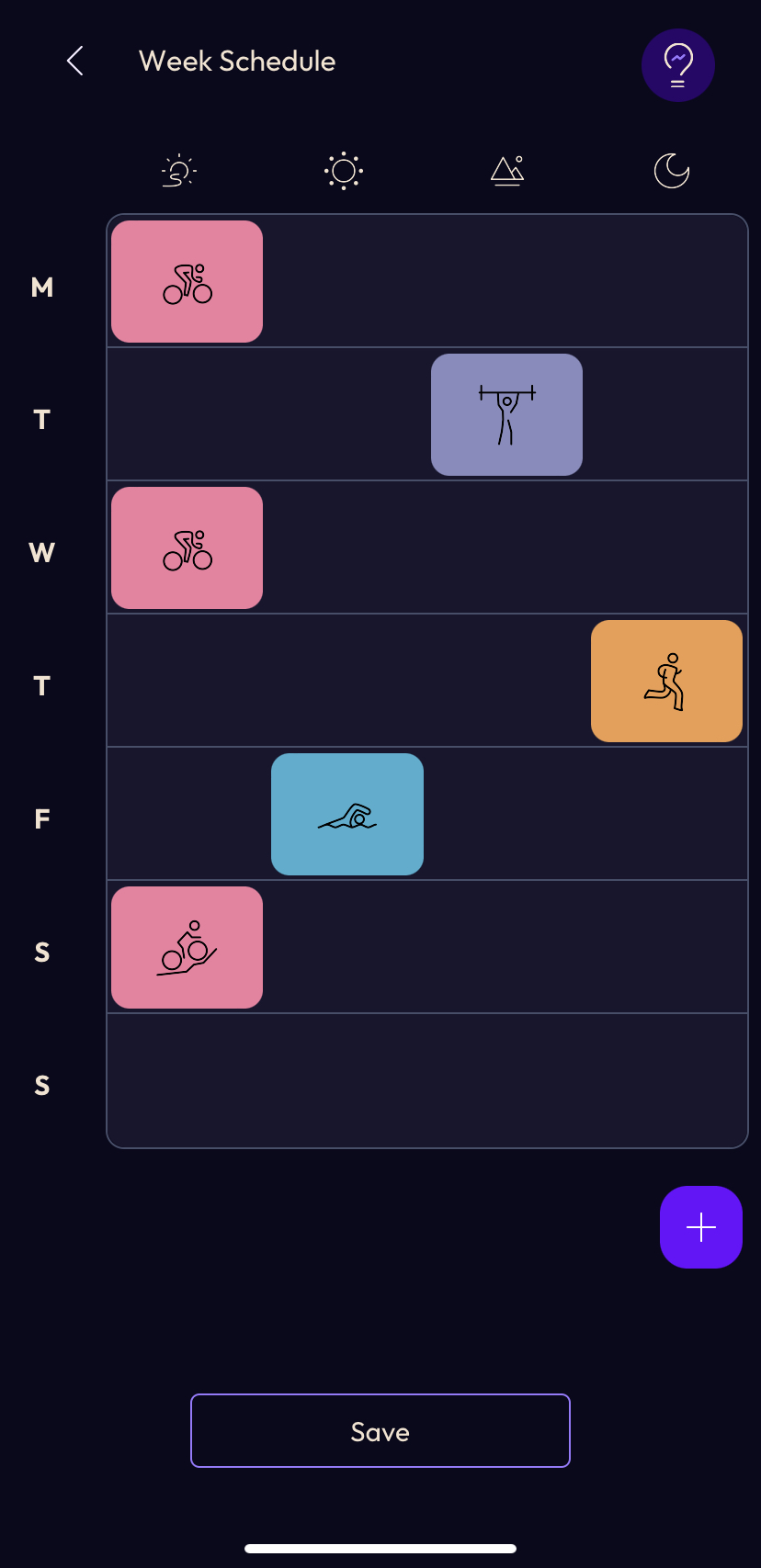Open Monday's cycling workout tile
The width and height of the screenshot is (761, 1568).
[187, 282]
